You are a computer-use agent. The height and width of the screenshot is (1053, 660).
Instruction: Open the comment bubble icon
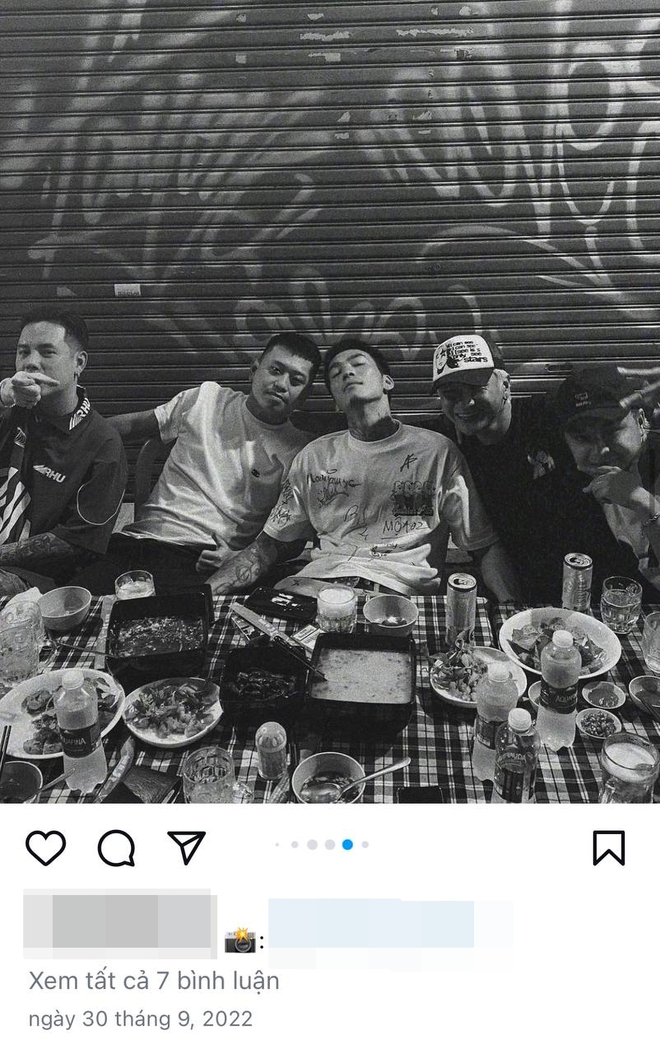[x=116, y=848]
